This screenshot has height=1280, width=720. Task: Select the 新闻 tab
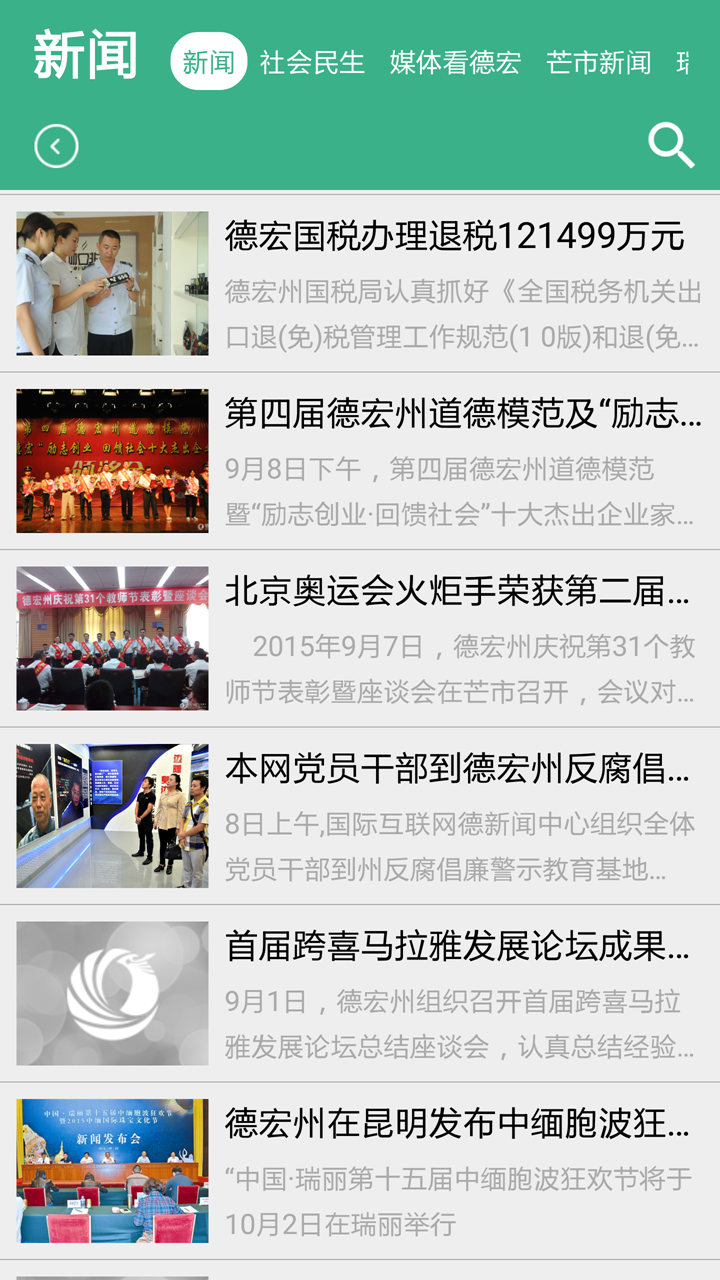[x=208, y=62]
